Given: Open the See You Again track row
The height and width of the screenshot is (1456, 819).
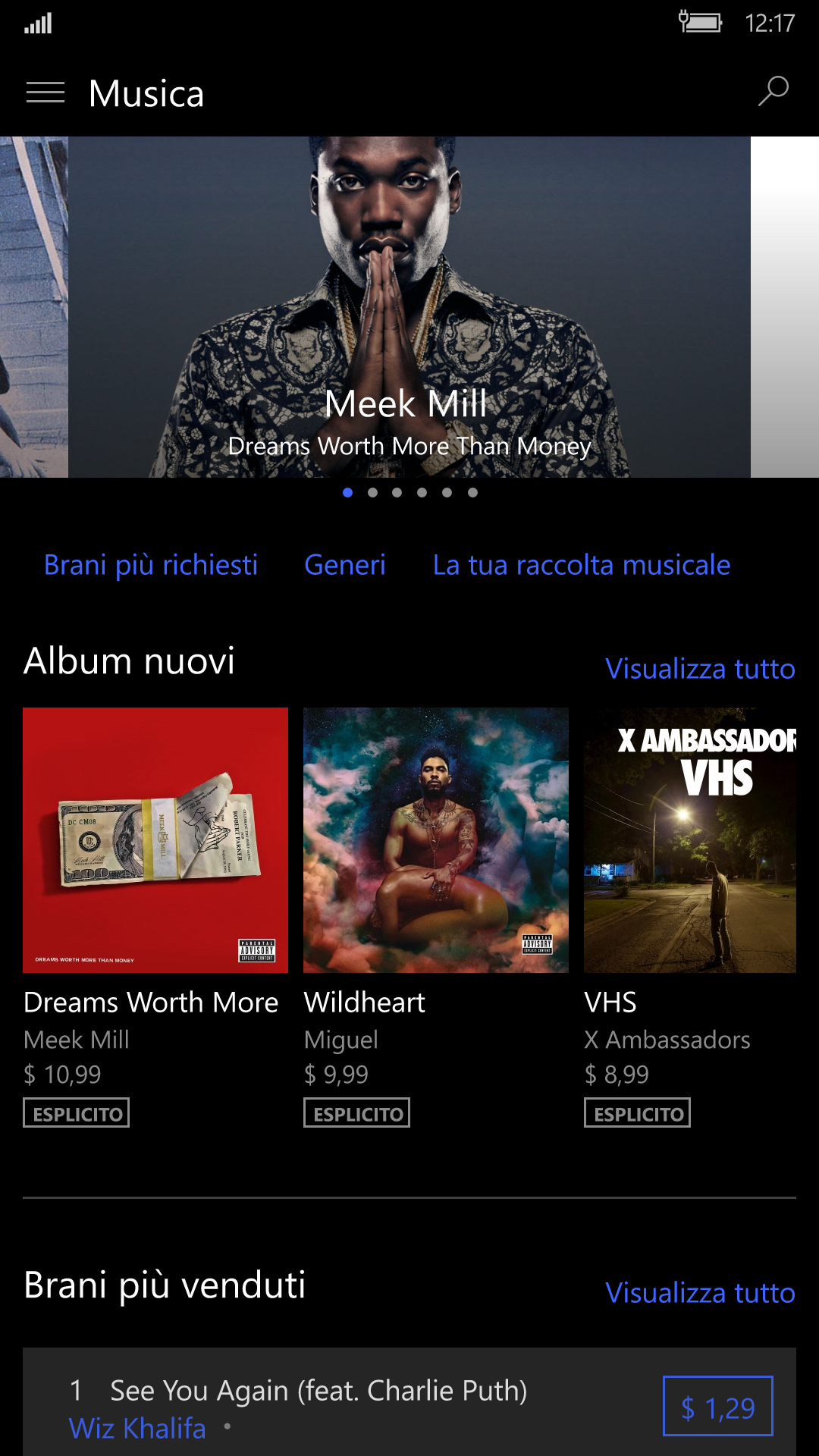Looking at the screenshot, I should (318, 1391).
